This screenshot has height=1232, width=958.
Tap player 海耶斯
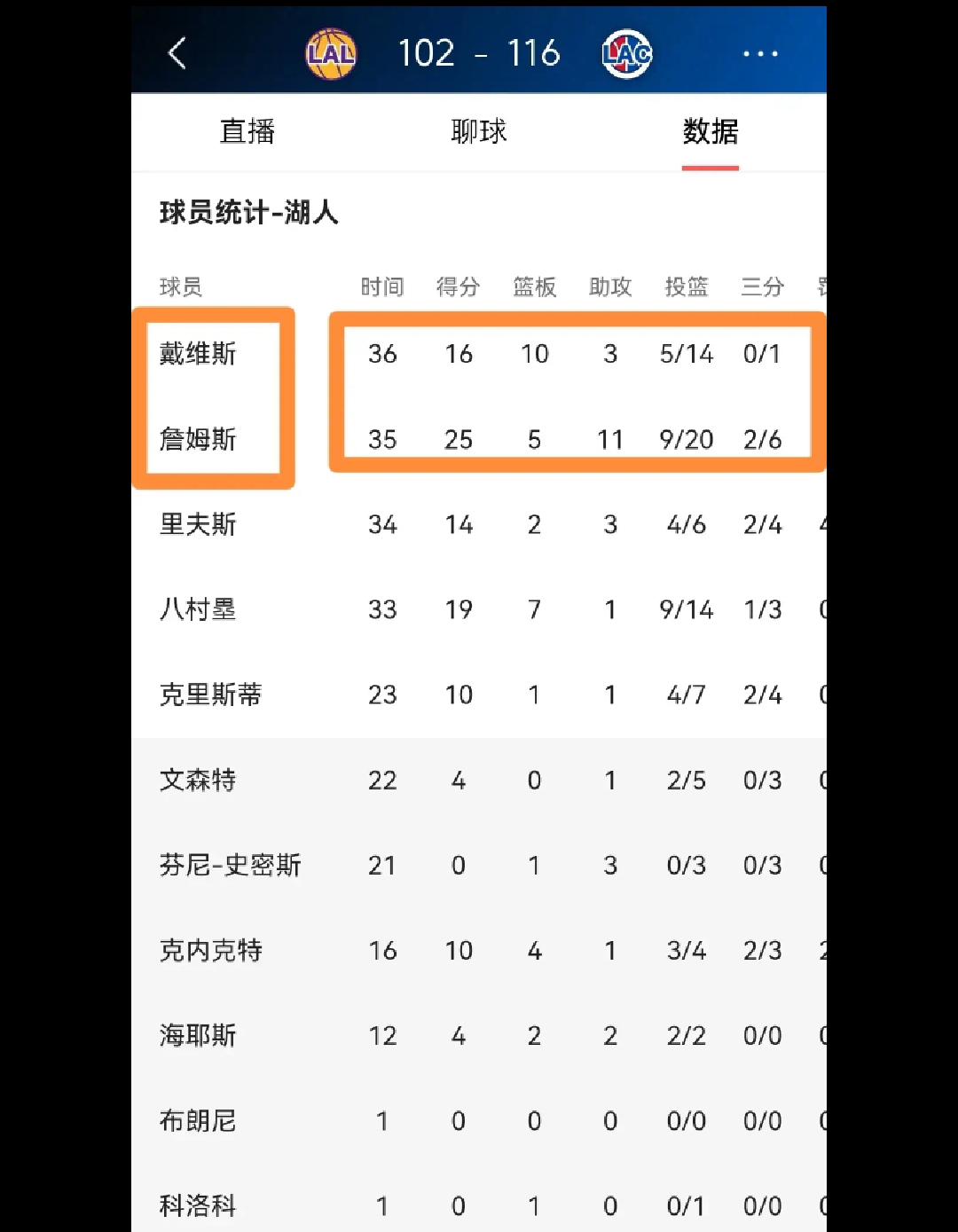click(197, 1035)
